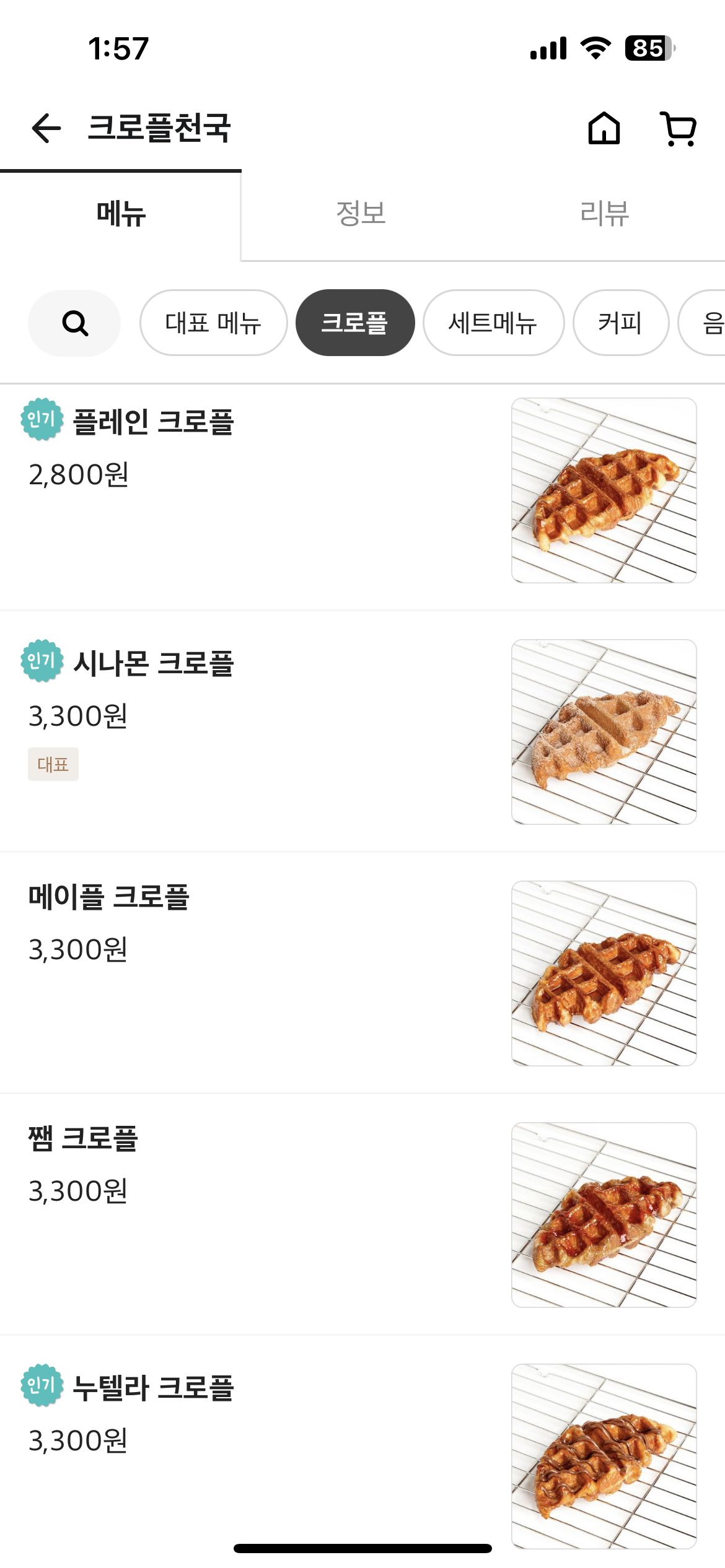Filter by 대표 메뉴 chip
Viewport: 725px width, 1568px height.
tap(213, 323)
